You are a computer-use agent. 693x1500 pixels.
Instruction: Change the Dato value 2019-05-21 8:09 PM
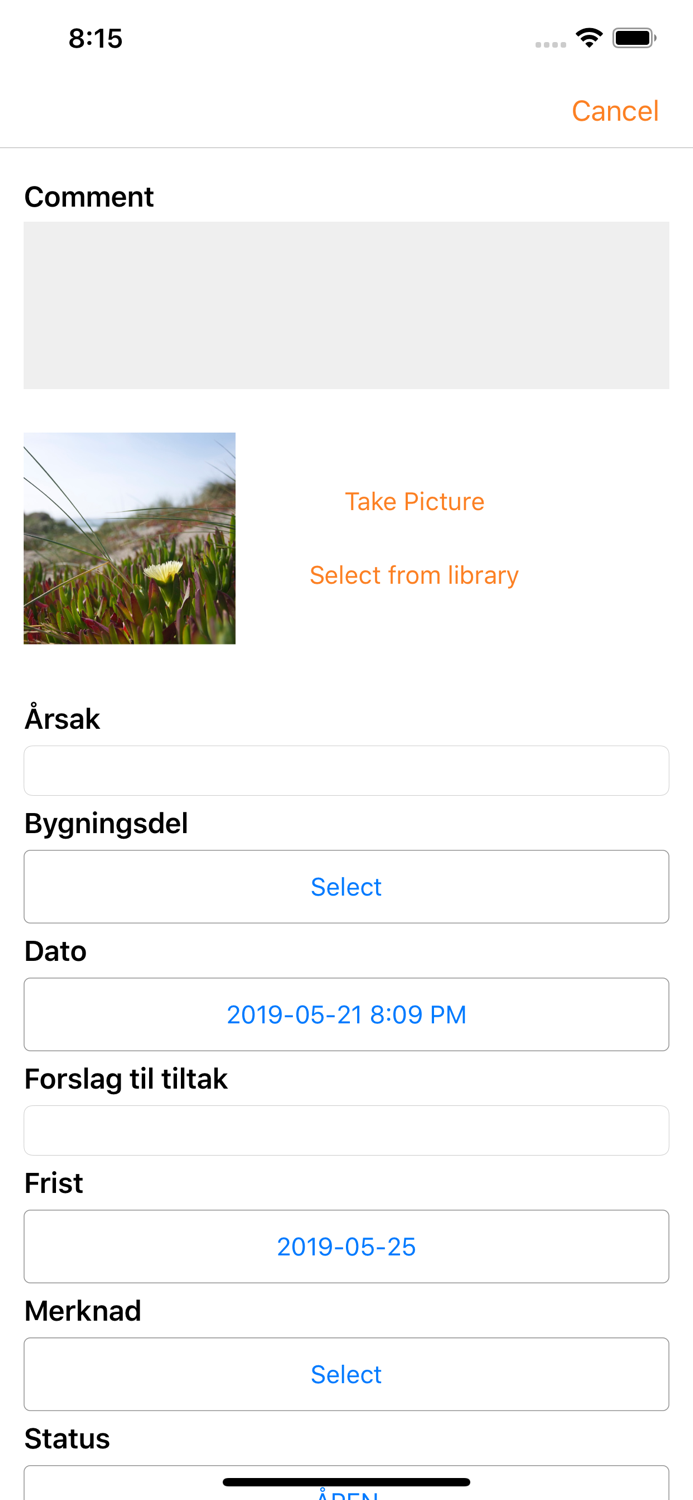click(346, 1015)
